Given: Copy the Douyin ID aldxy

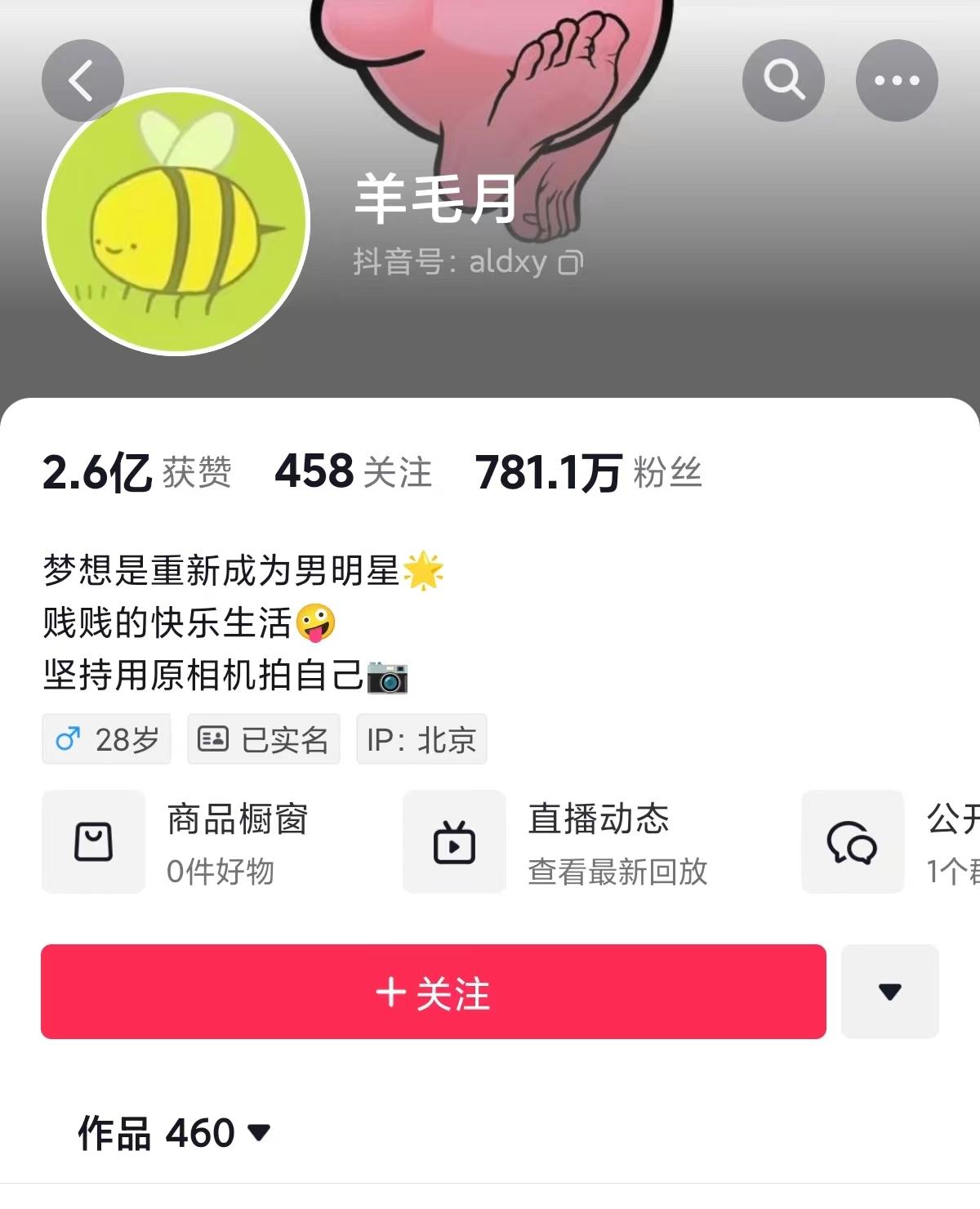Looking at the screenshot, I should coord(570,263).
